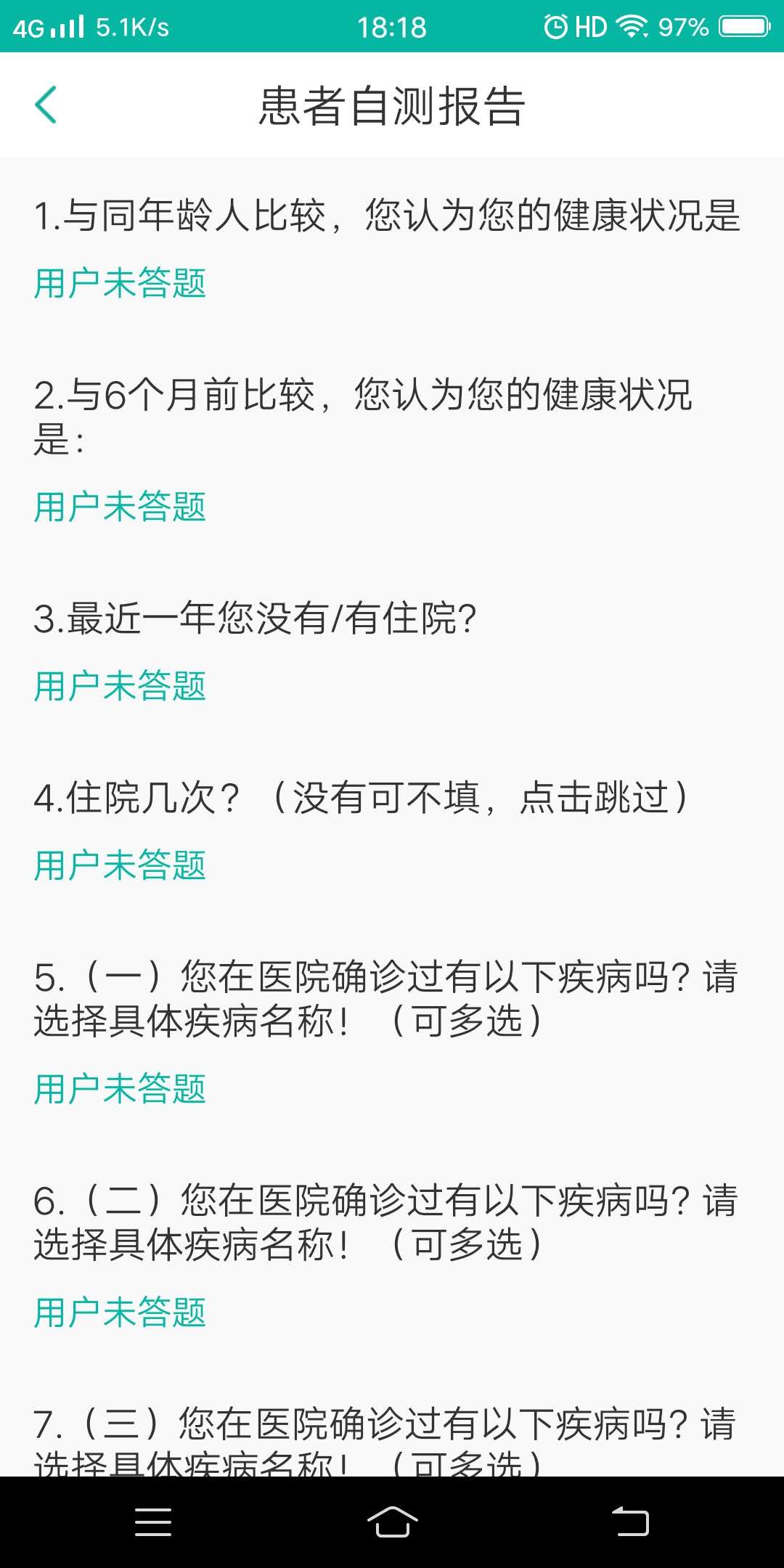Tap the system home button
784x1568 pixels.
click(x=392, y=1522)
